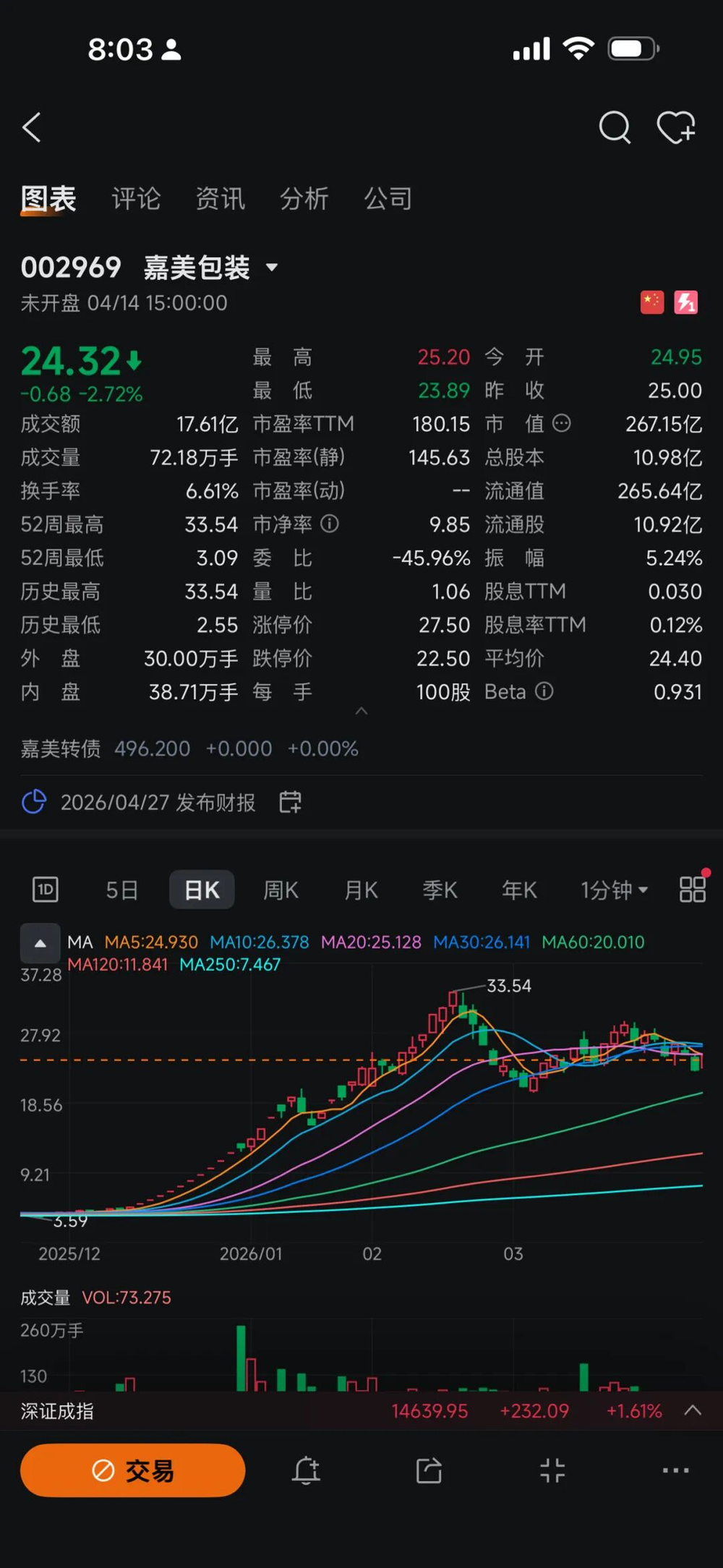Go back using the top-left arrow
The width and height of the screenshot is (723, 1568).
pyautogui.click(x=32, y=128)
